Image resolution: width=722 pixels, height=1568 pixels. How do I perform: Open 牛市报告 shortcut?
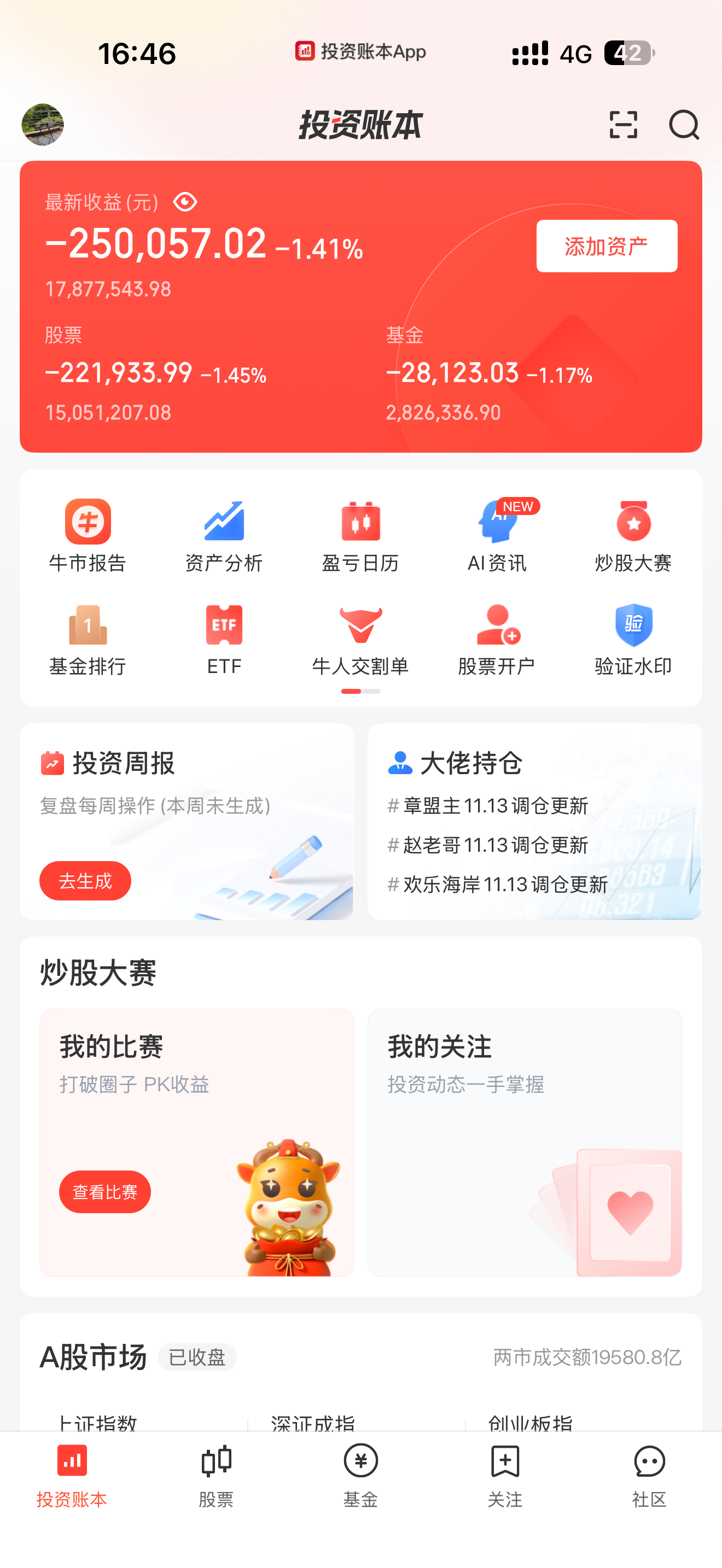[x=88, y=536]
